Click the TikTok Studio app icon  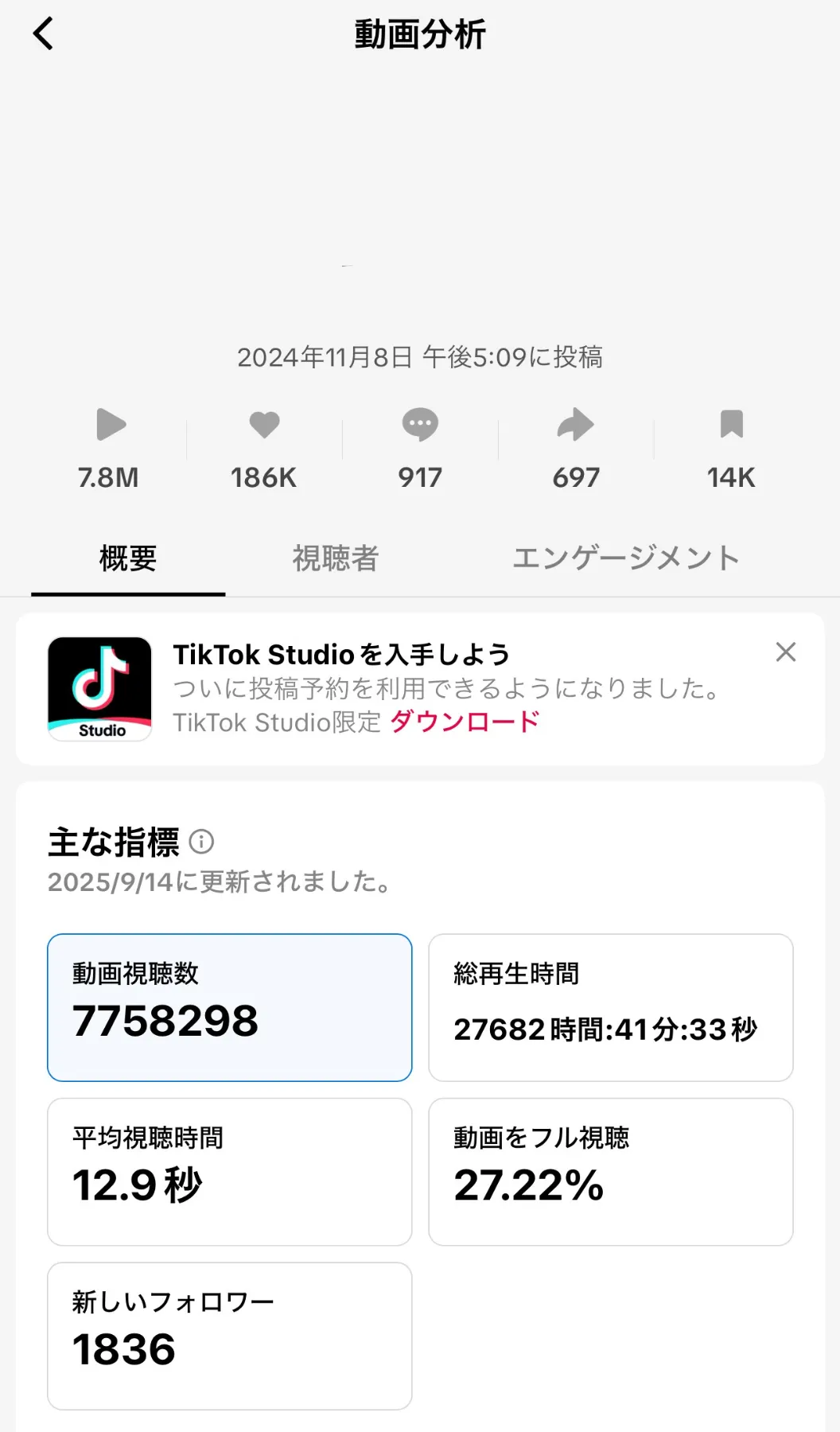[x=100, y=687]
